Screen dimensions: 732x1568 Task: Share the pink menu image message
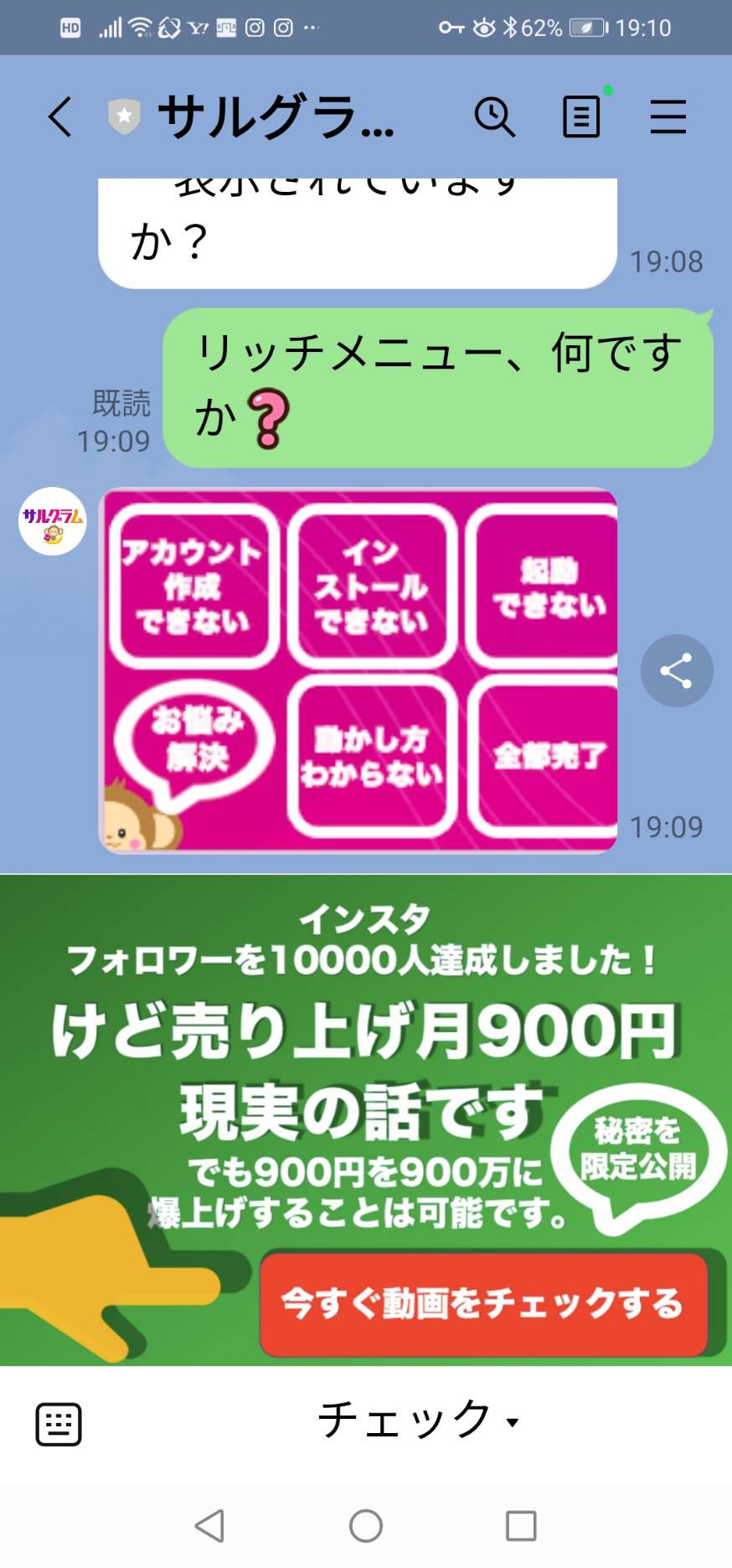(677, 670)
